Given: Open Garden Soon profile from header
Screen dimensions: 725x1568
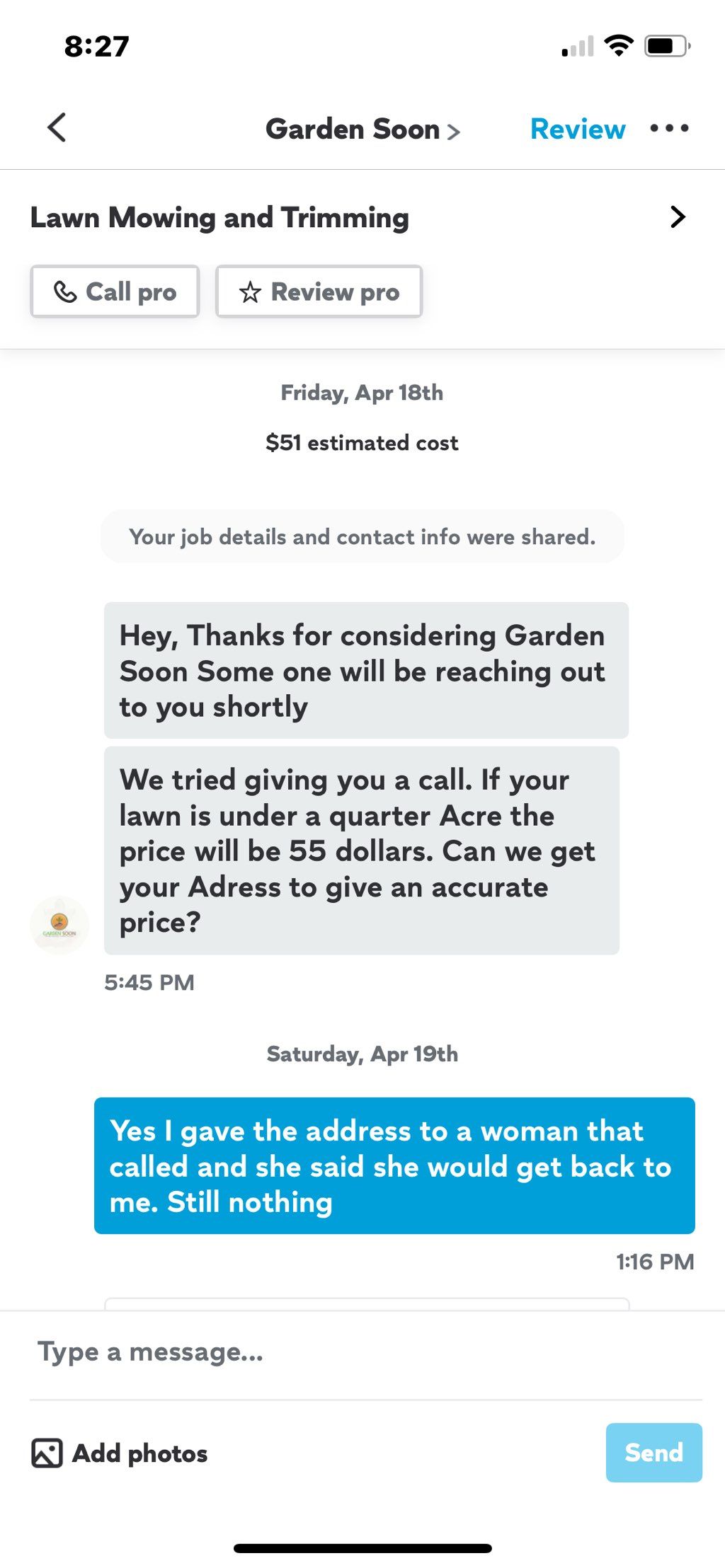Looking at the screenshot, I should point(362,129).
